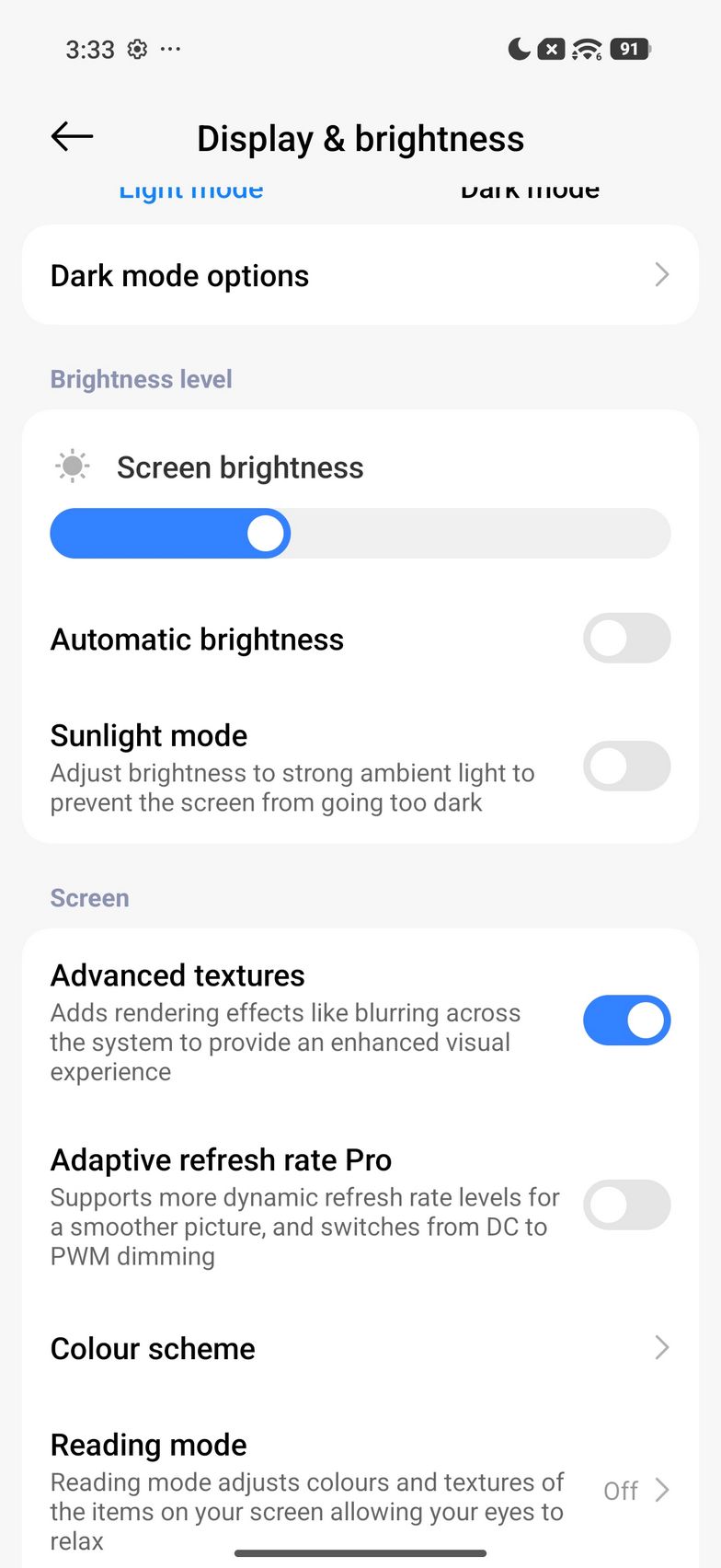The image size is (721, 1568).
Task: Open Reading mode settings
Action: tap(360, 1490)
